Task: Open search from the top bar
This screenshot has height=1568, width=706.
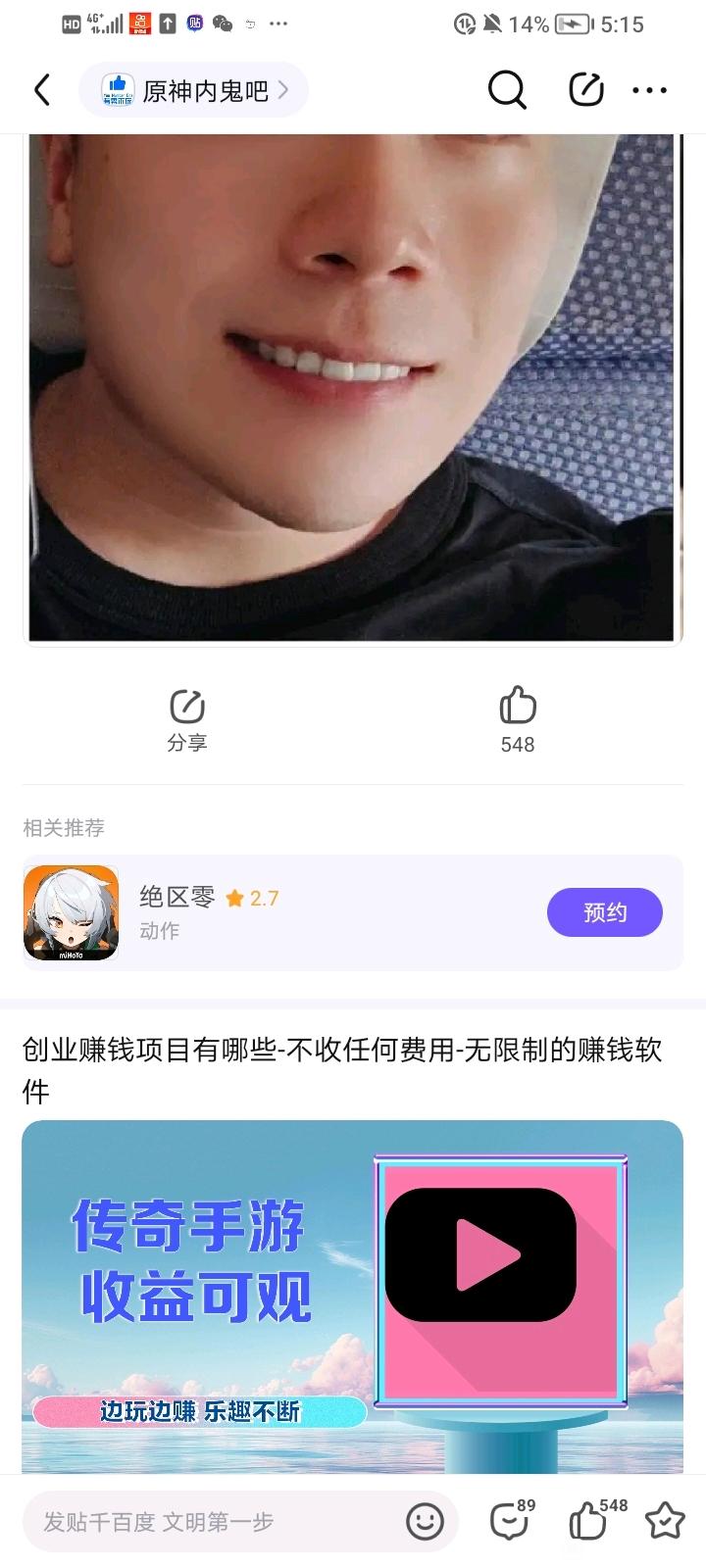Action: click(x=507, y=91)
